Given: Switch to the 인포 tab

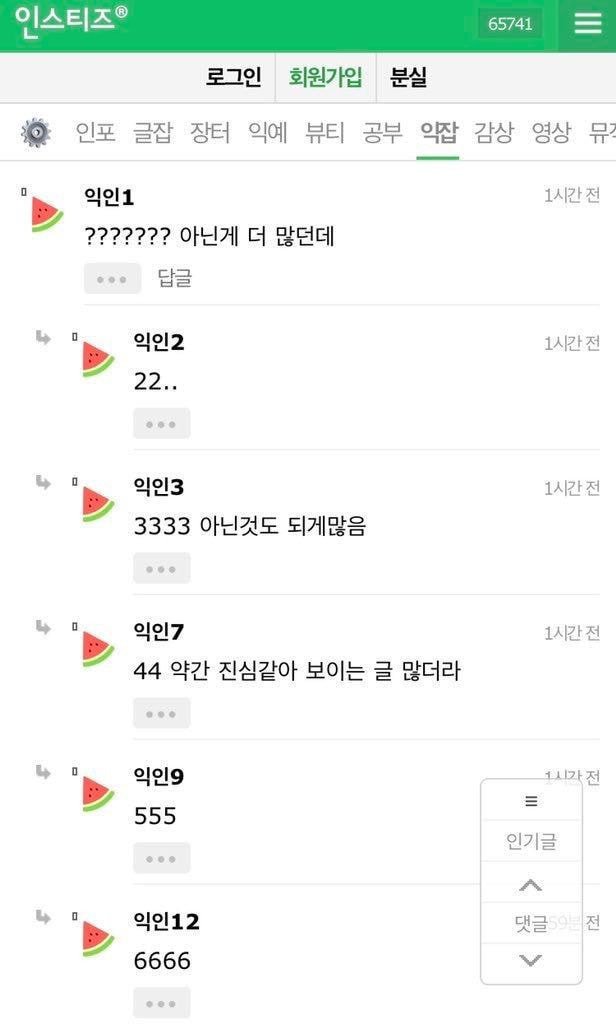Looking at the screenshot, I should tap(95, 132).
